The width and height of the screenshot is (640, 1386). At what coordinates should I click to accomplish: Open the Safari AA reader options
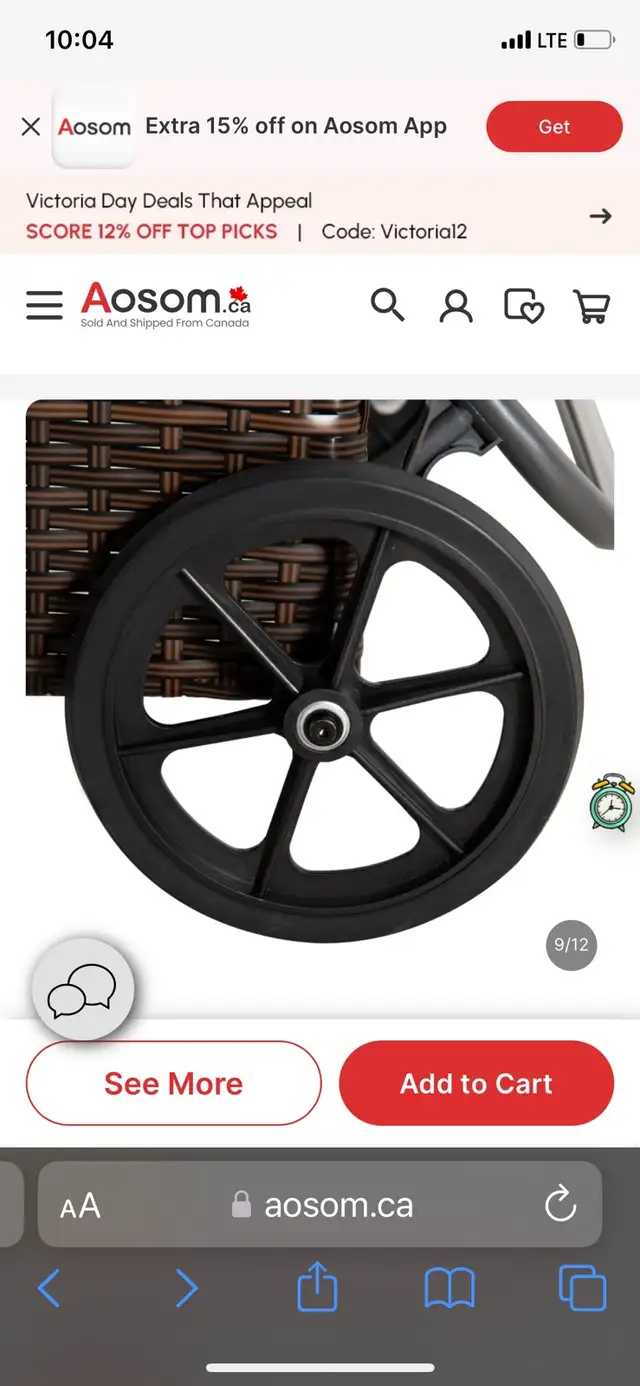(x=81, y=1206)
